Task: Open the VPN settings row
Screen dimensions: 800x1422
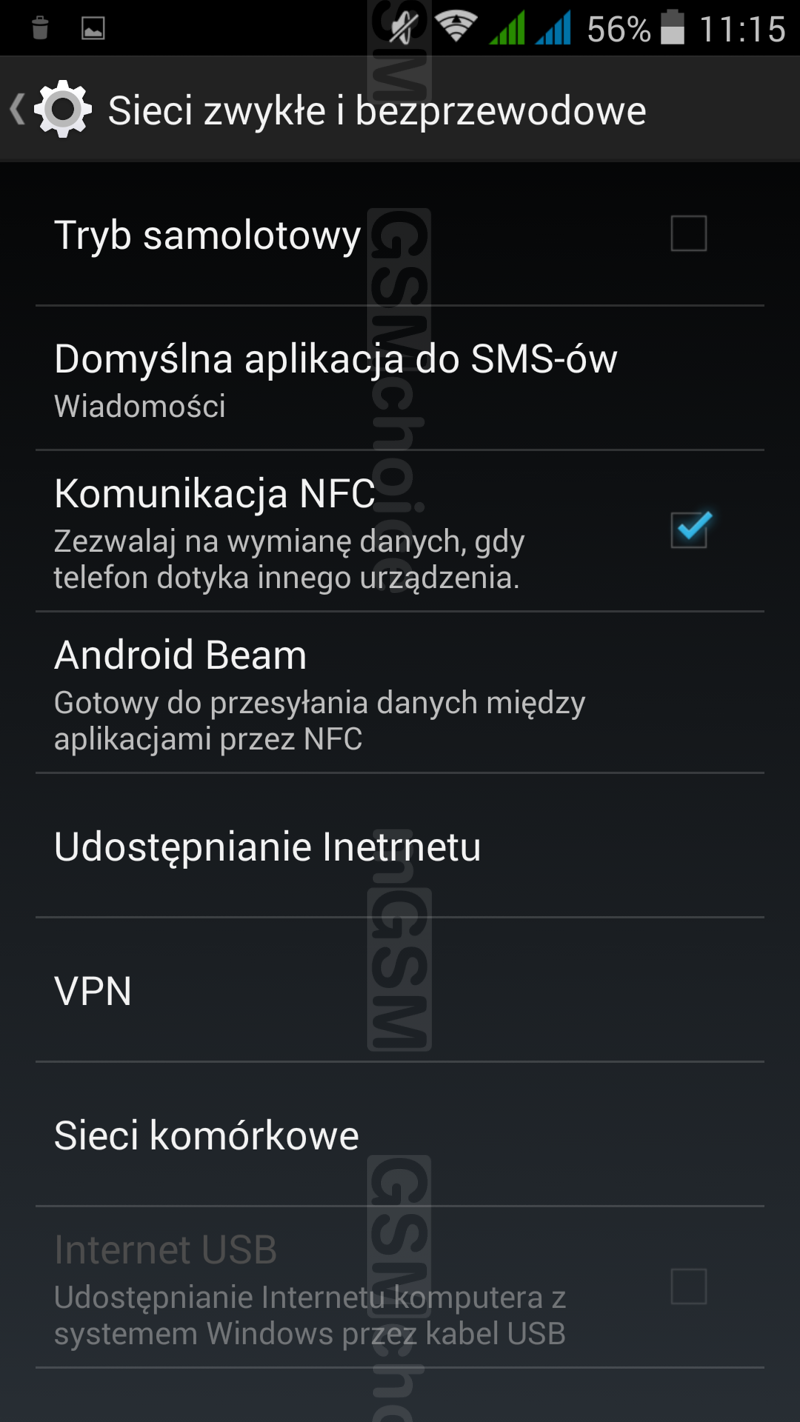Action: pyautogui.click(x=94, y=991)
